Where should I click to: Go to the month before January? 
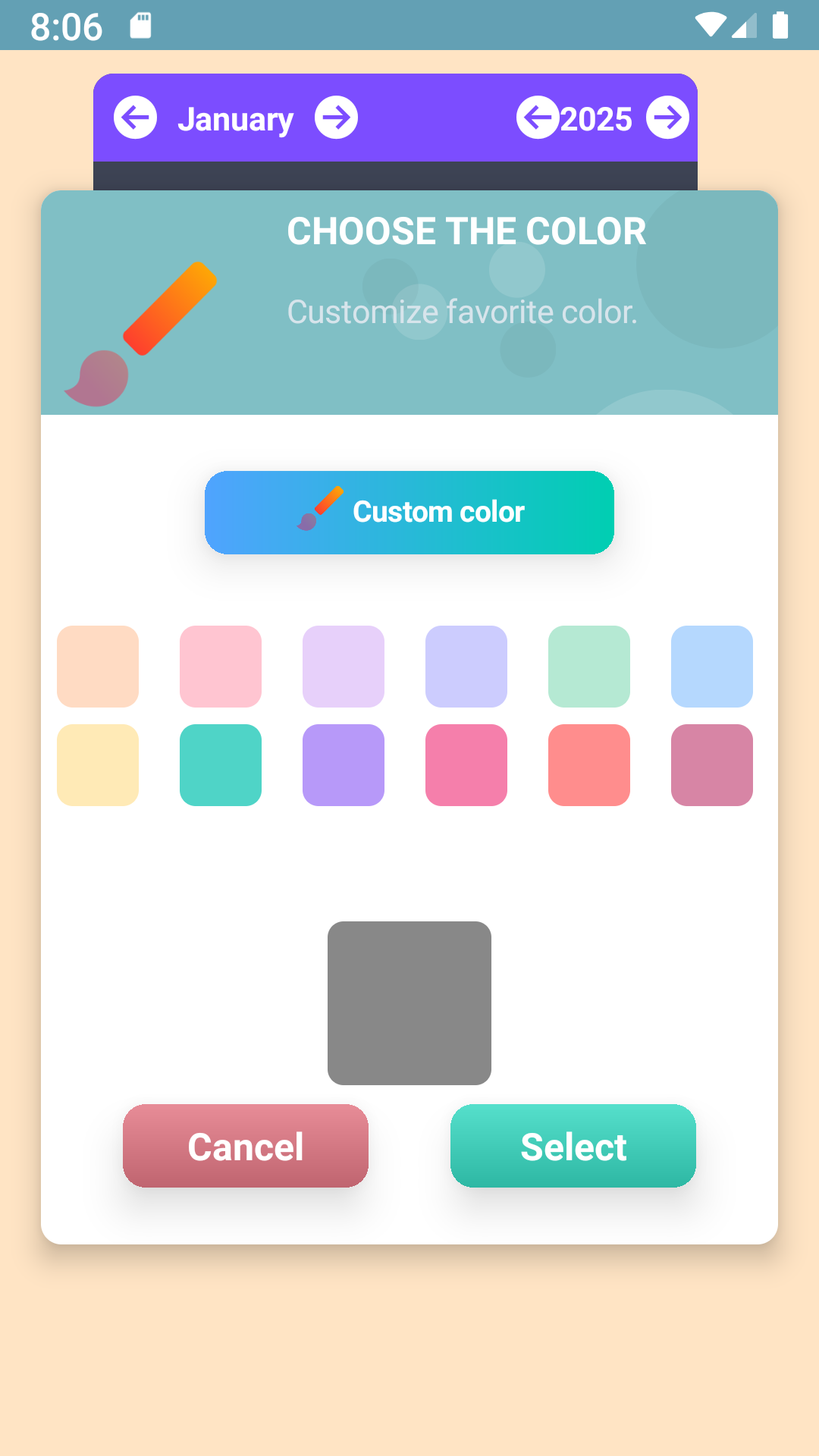pos(136,118)
